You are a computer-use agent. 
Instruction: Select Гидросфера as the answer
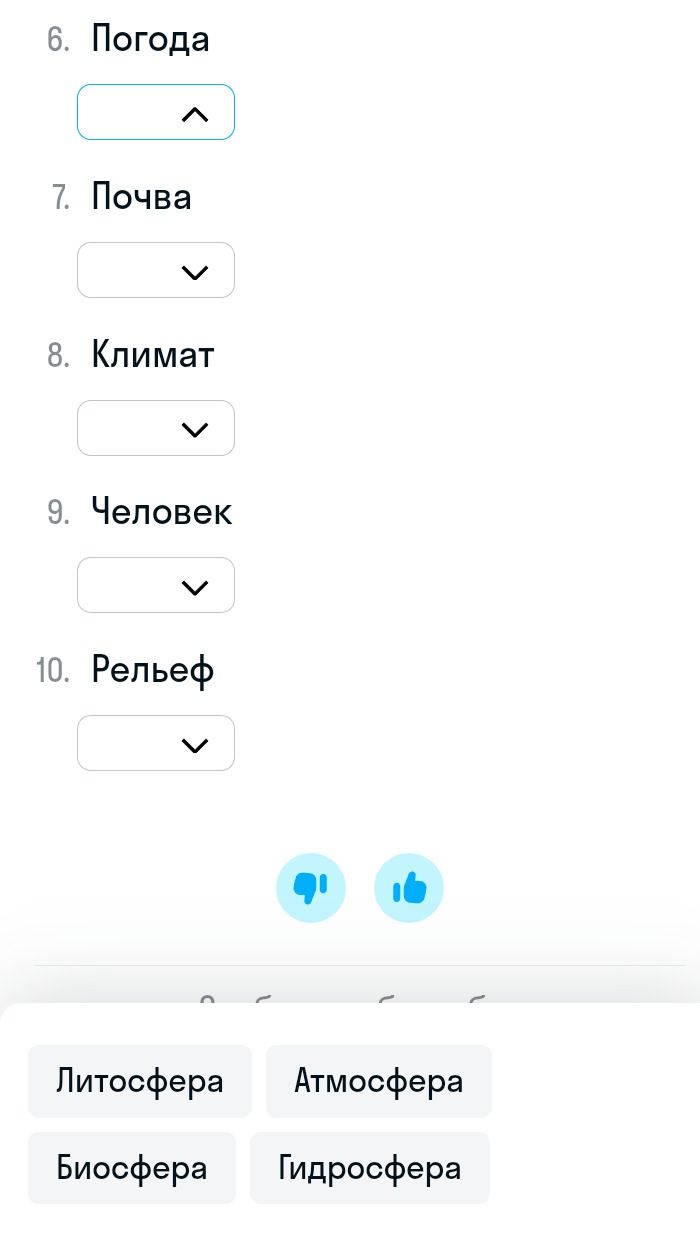point(370,1168)
